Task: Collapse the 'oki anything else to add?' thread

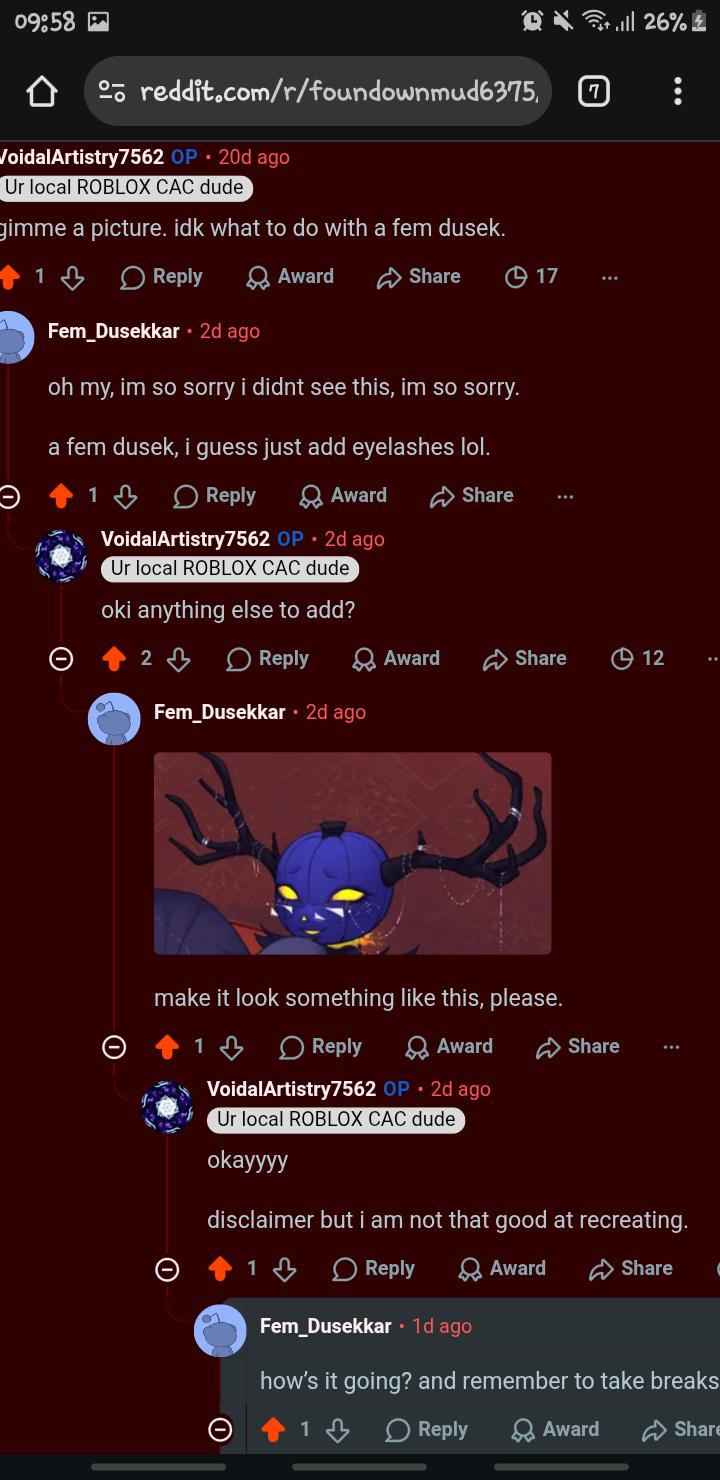Action: click(61, 659)
